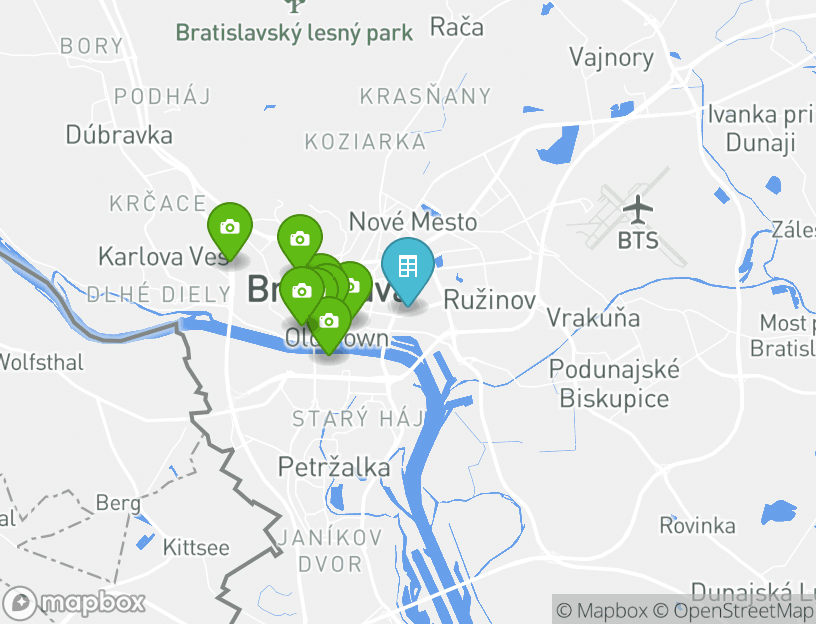Open the © OpenStreetMap attribution link
816x624 pixels.
(734, 610)
